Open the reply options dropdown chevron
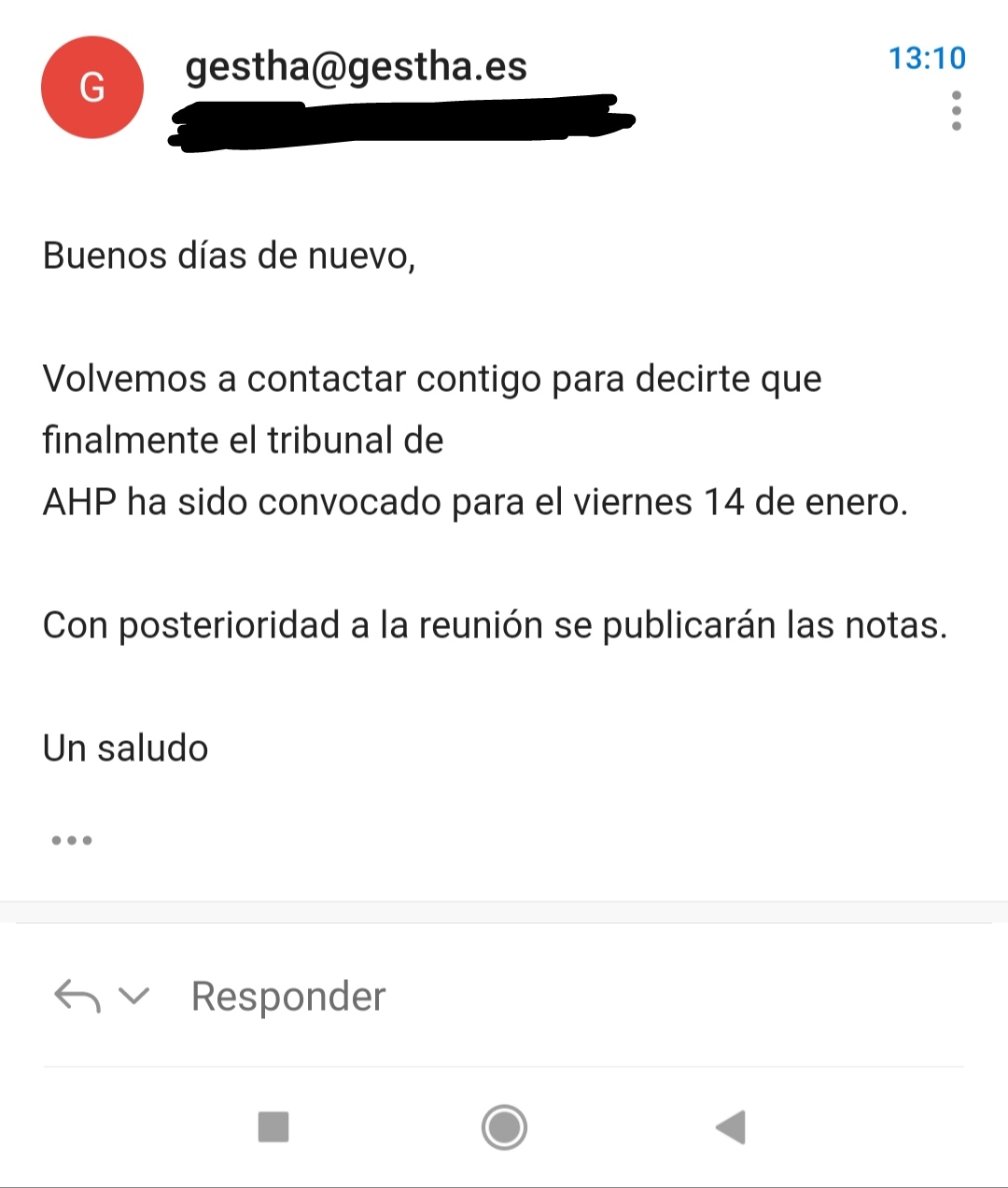Viewport: 1008px width, 1188px height. click(134, 996)
